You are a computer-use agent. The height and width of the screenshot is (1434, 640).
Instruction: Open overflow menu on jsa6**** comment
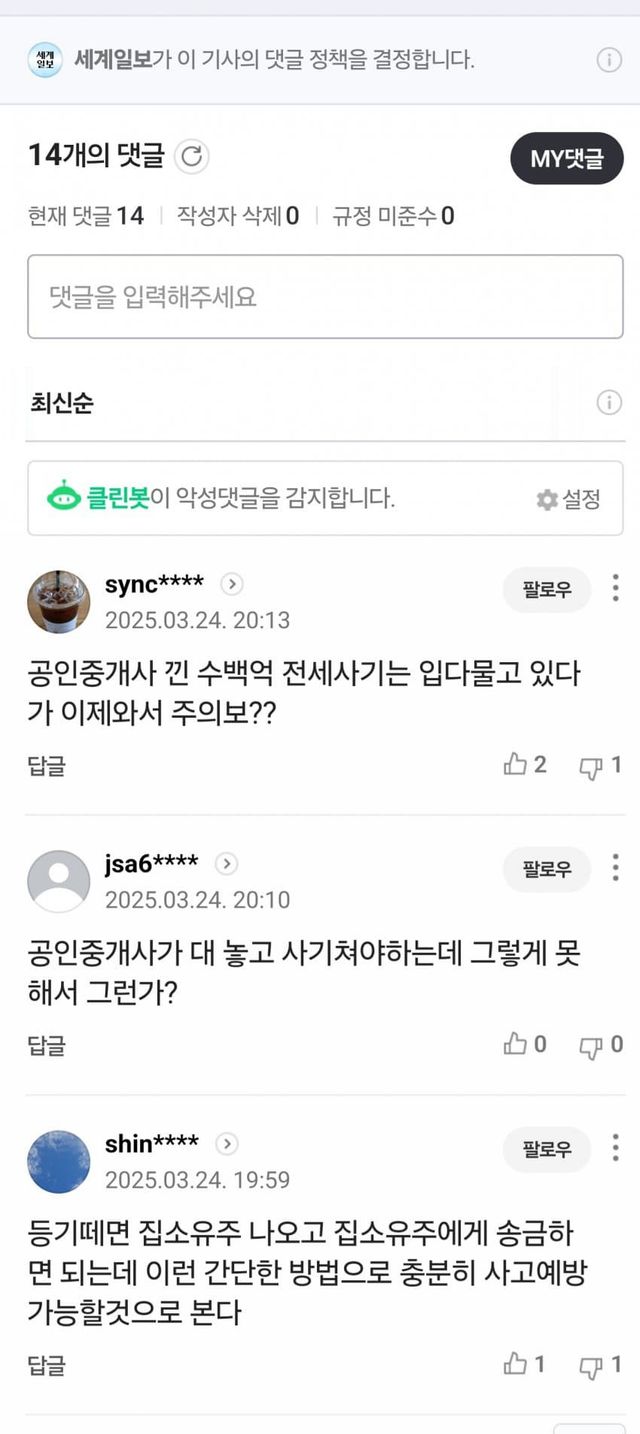pyautogui.click(x=616, y=868)
